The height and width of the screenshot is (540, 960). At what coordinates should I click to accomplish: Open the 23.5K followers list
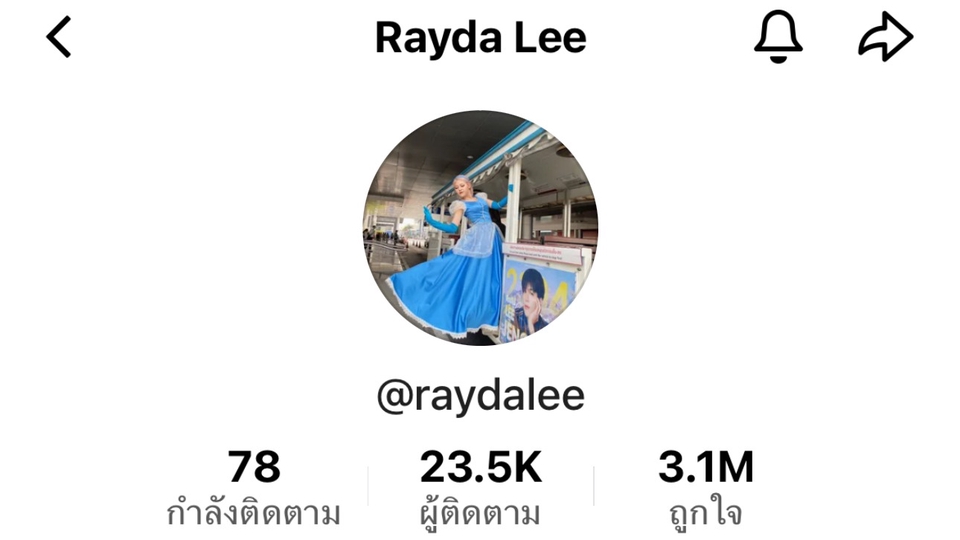click(x=480, y=487)
